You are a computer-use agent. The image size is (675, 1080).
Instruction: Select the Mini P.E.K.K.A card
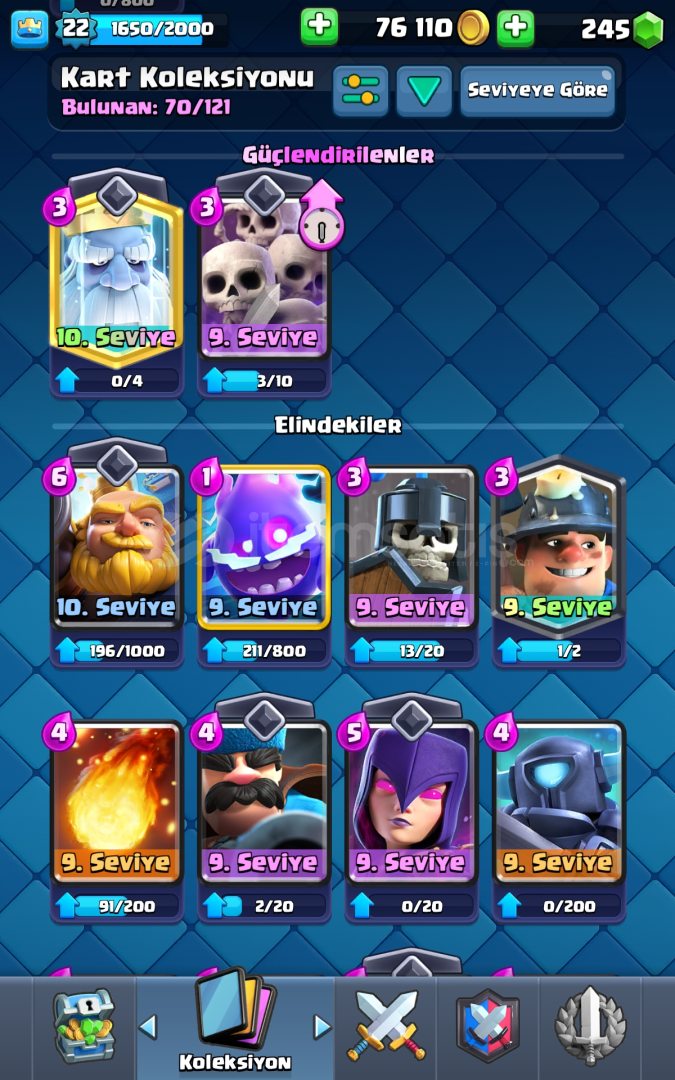point(558,800)
